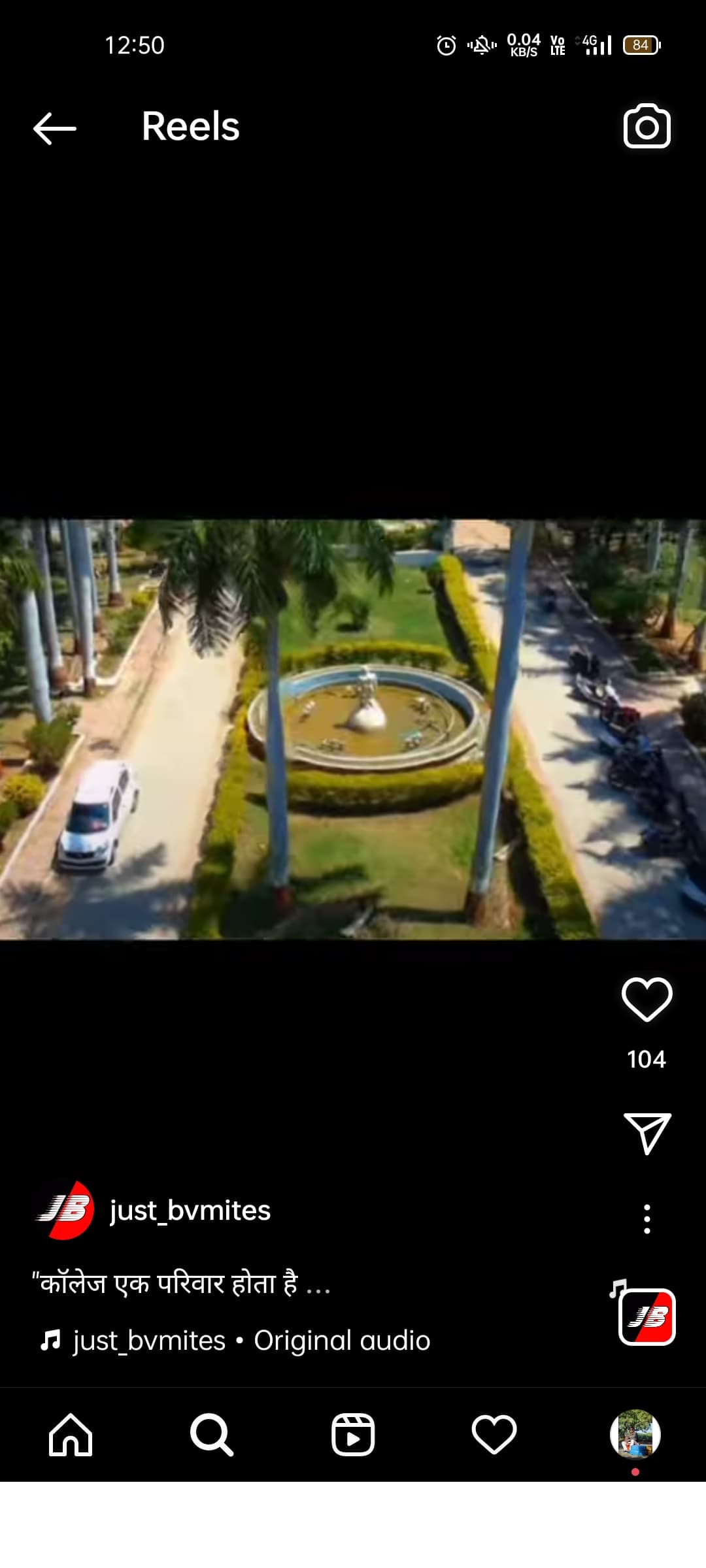Open just_bvmites Original audio page
The height and width of the screenshot is (1568, 706).
251,1341
